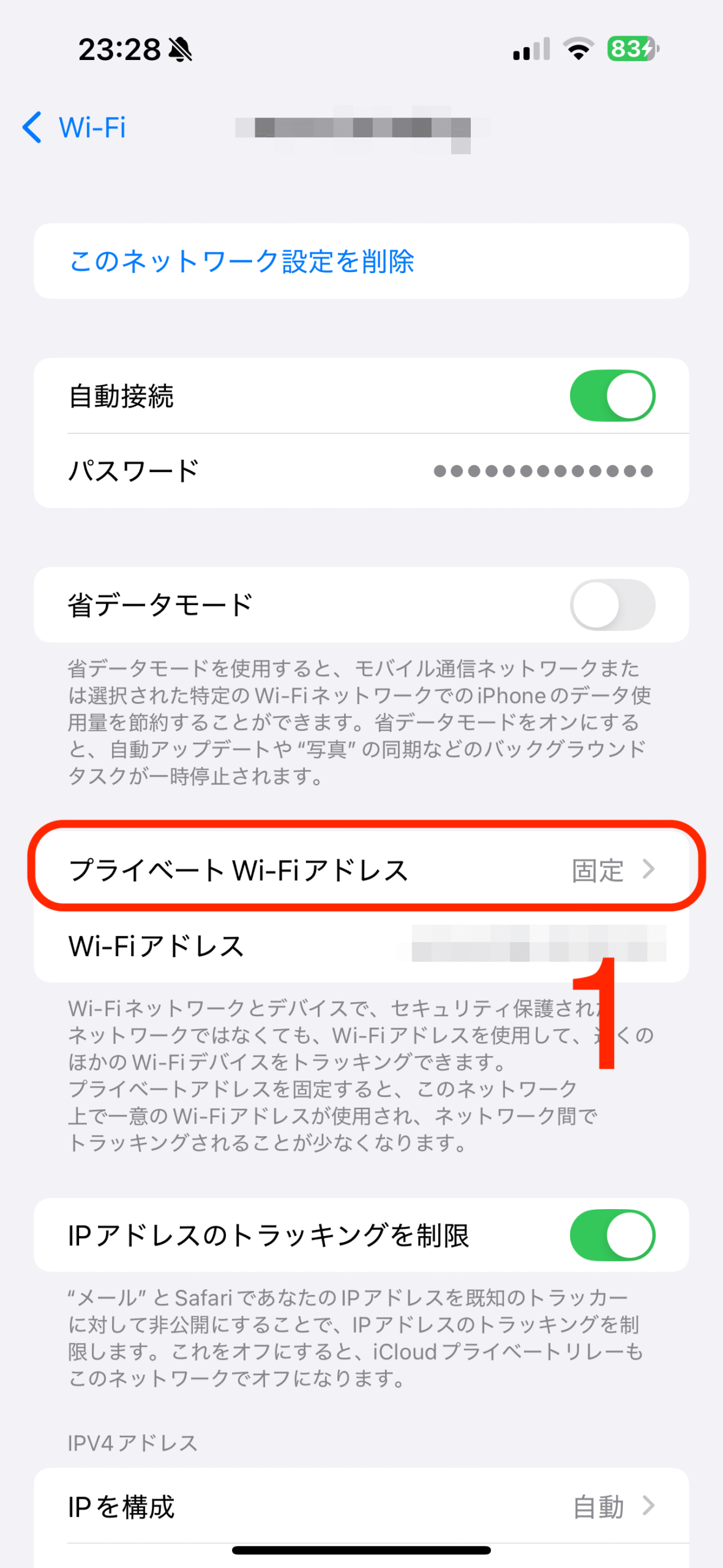Tap the chevron beside 固定
Viewport: 723px width, 1568px height.
click(650, 870)
